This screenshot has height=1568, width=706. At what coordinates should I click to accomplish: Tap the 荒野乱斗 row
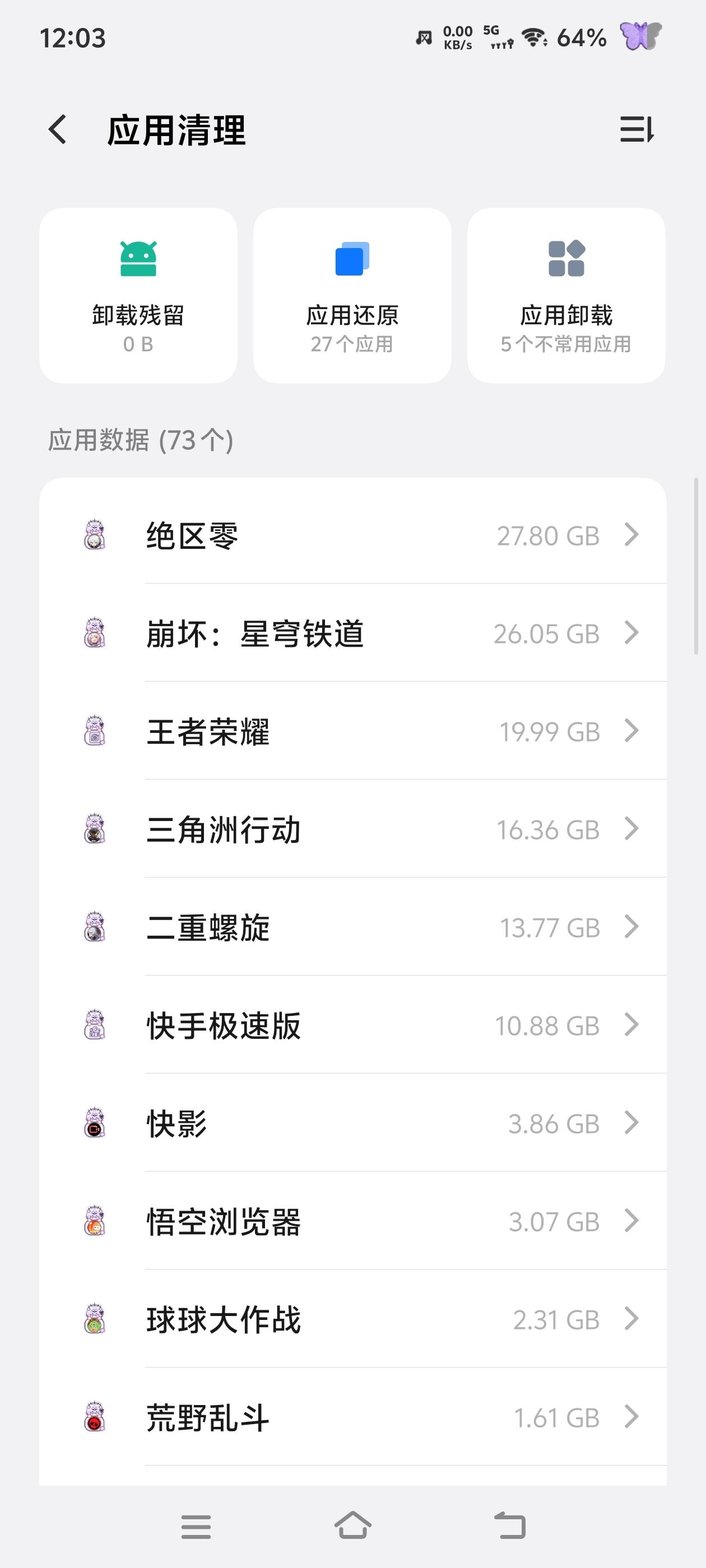pyautogui.click(x=354, y=1418)
